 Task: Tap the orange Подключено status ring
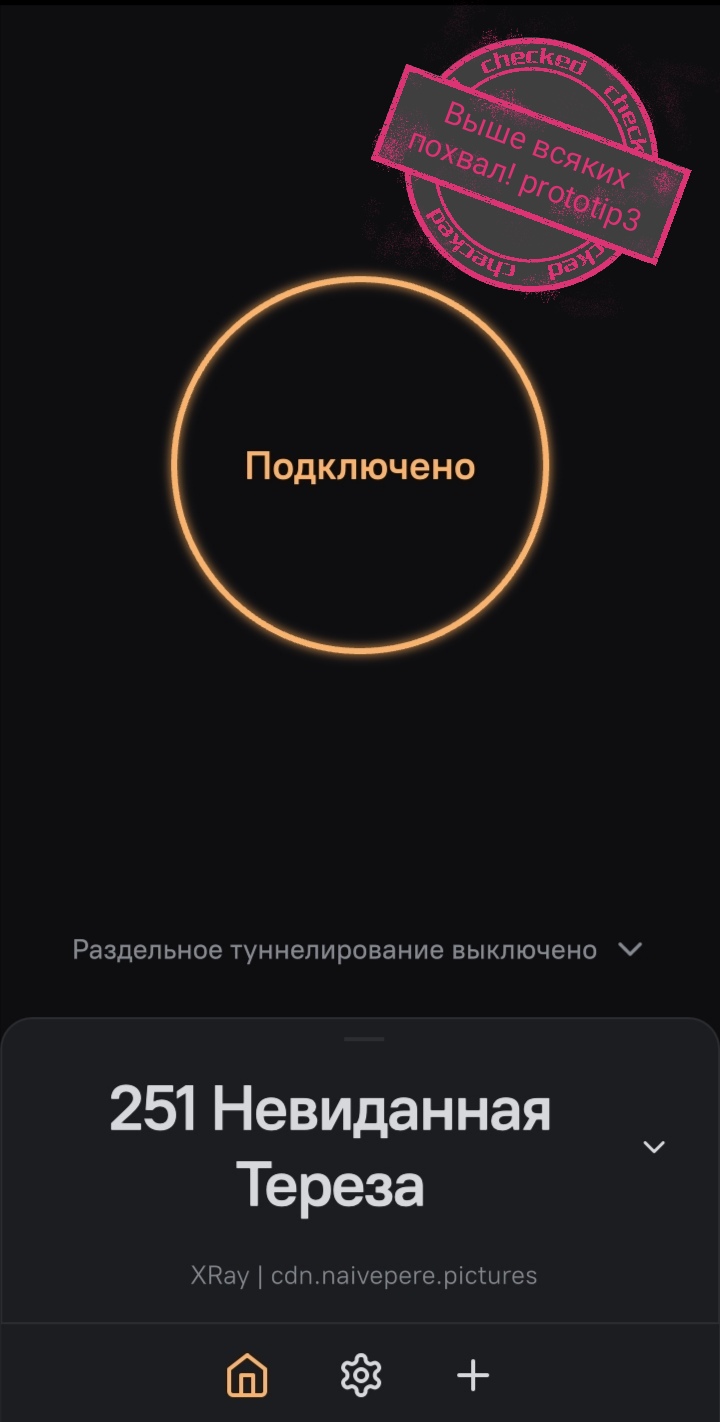362,465
